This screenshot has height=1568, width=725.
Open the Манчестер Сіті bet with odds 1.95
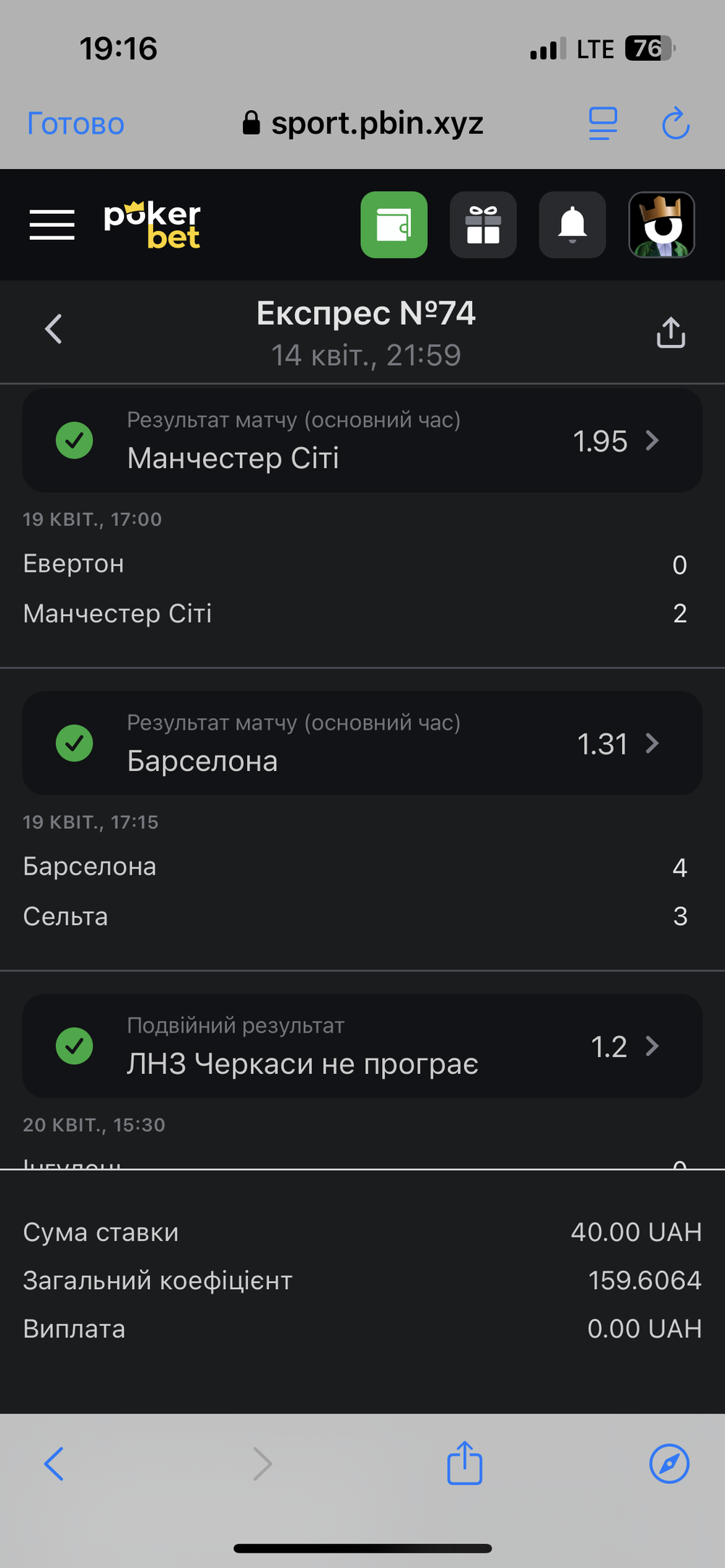click(362, 441)
